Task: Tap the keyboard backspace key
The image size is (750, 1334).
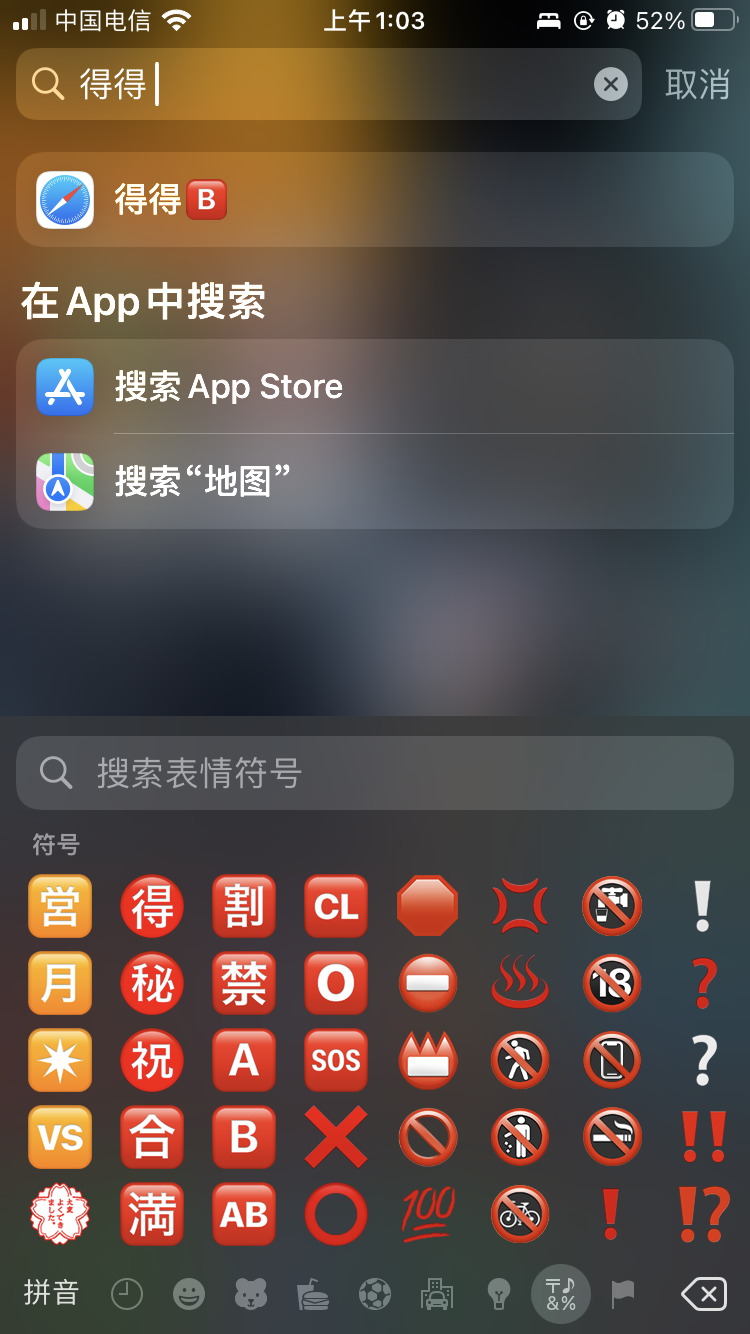Action: tap(703, 1294)
